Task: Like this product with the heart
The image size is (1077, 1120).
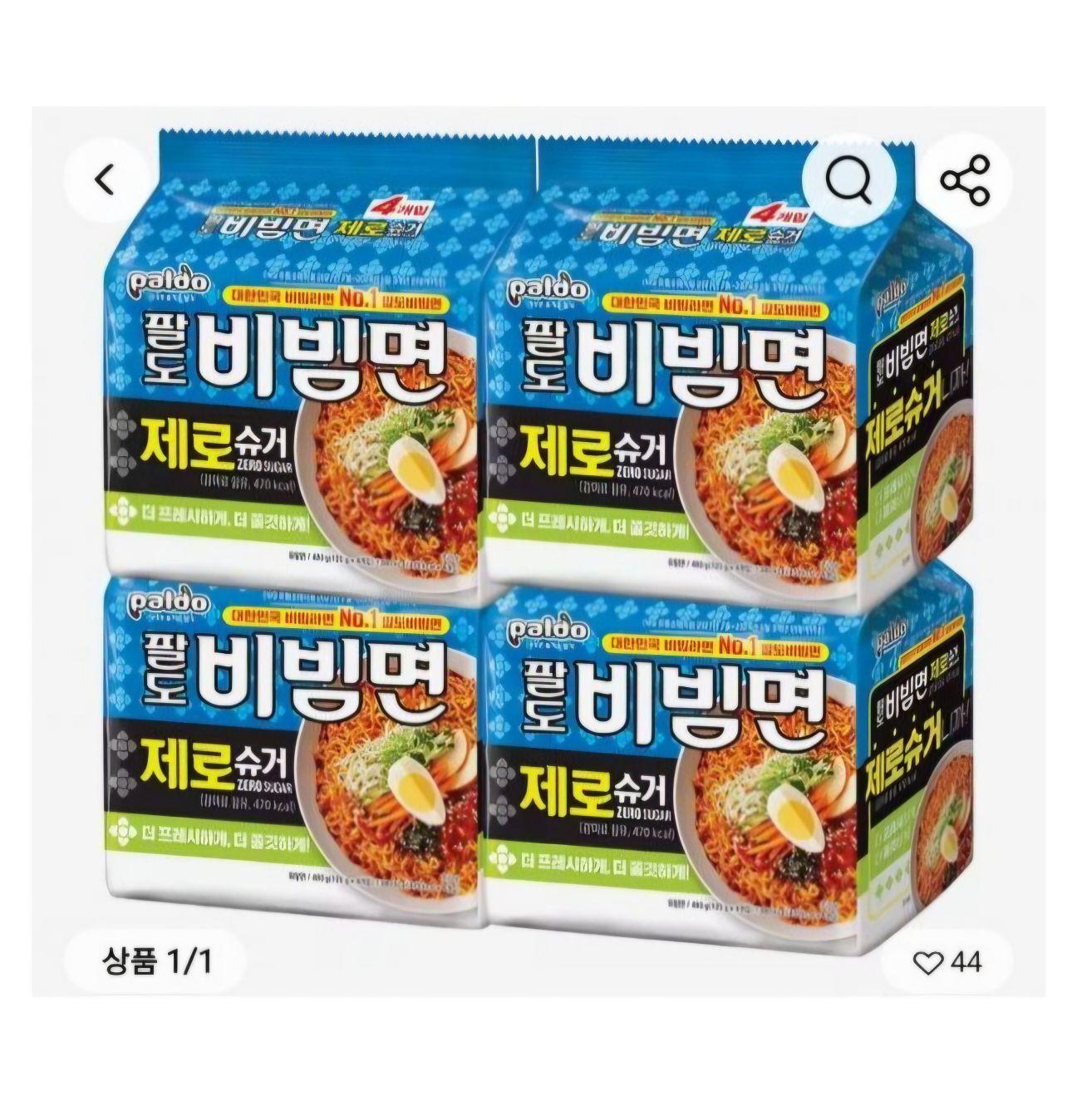Action: tap(927, 962)
